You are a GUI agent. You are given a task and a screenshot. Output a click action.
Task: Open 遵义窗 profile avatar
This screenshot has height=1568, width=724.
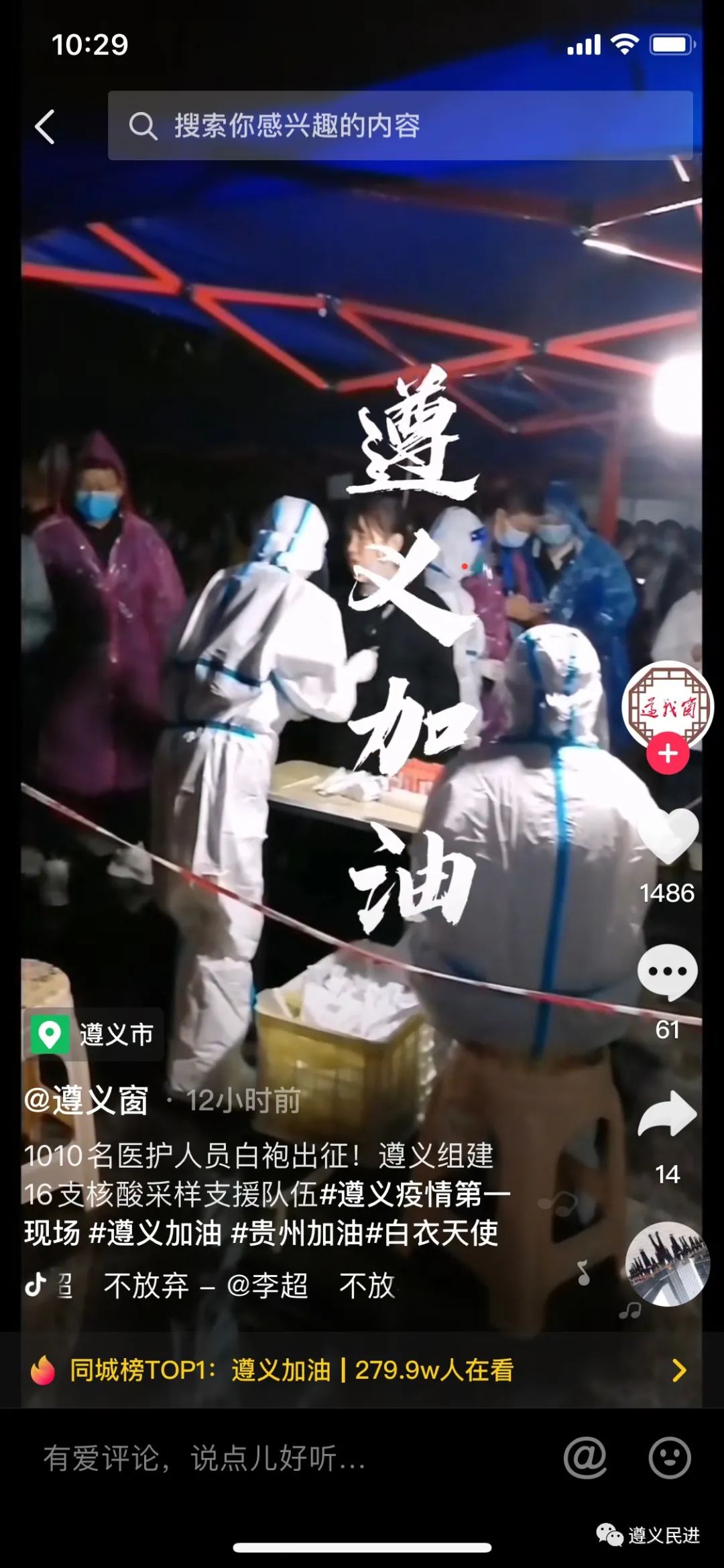[667, 705]
